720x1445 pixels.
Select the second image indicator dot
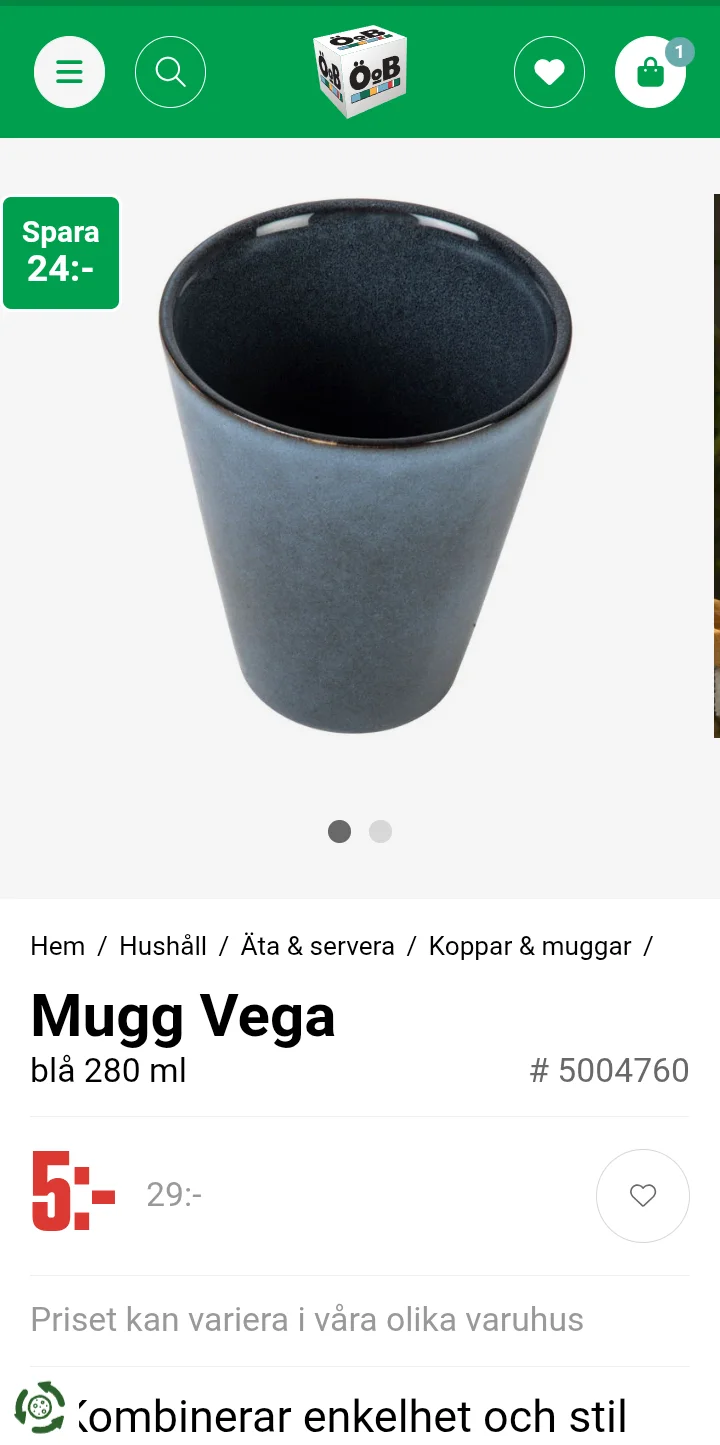(x=380, y=831)
